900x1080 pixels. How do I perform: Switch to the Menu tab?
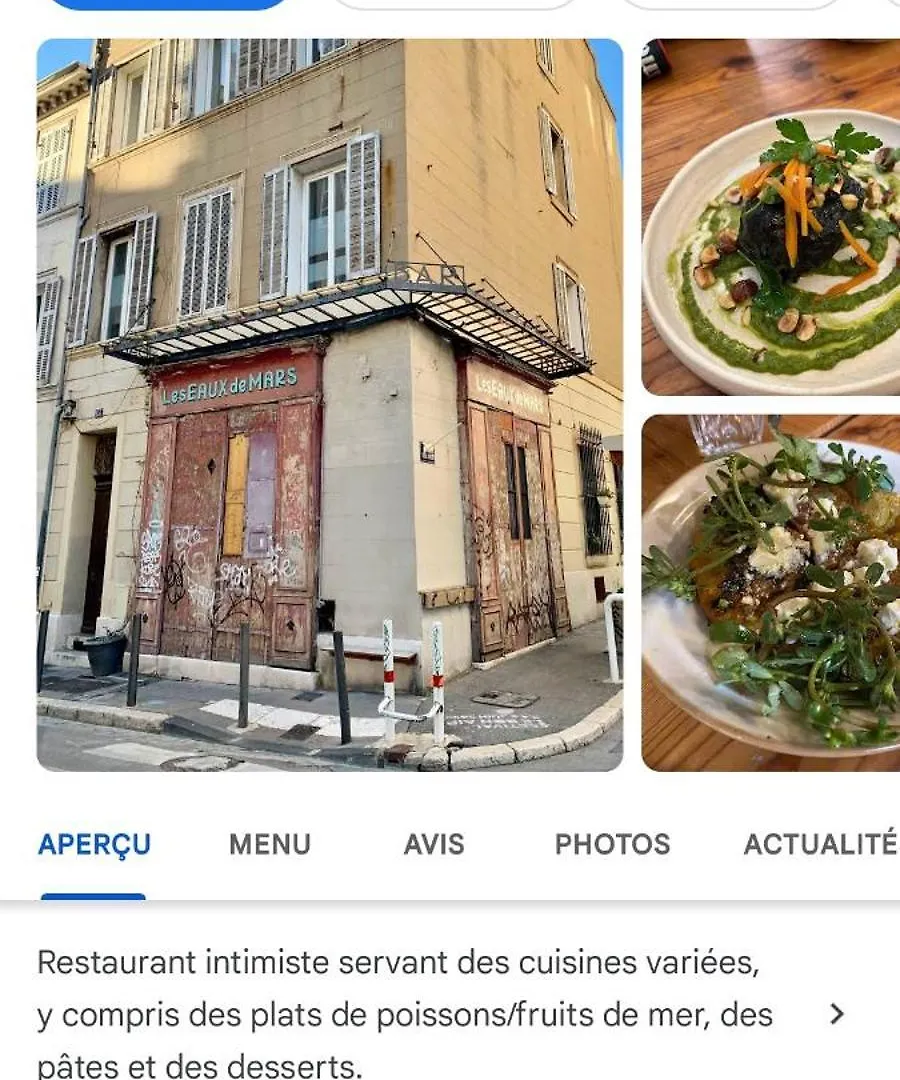pyautogui.click(x=270, y=844)
